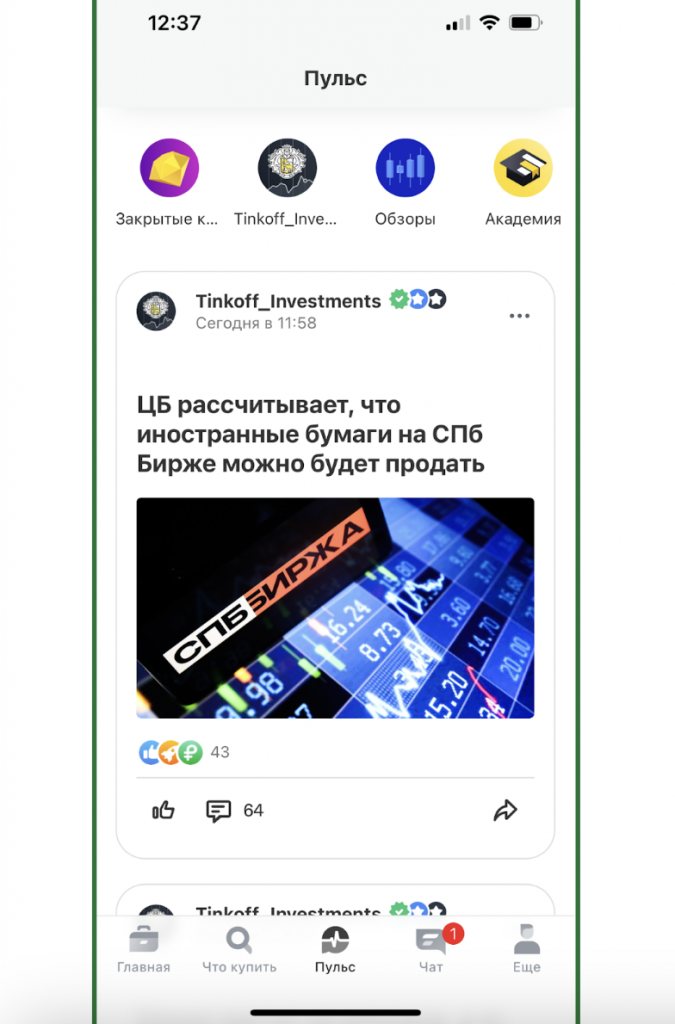Image resolution: width=675 pixels, height=1024 pixels.
Task: Switch to the Главная tab
Action: click(x=144, y=950)
